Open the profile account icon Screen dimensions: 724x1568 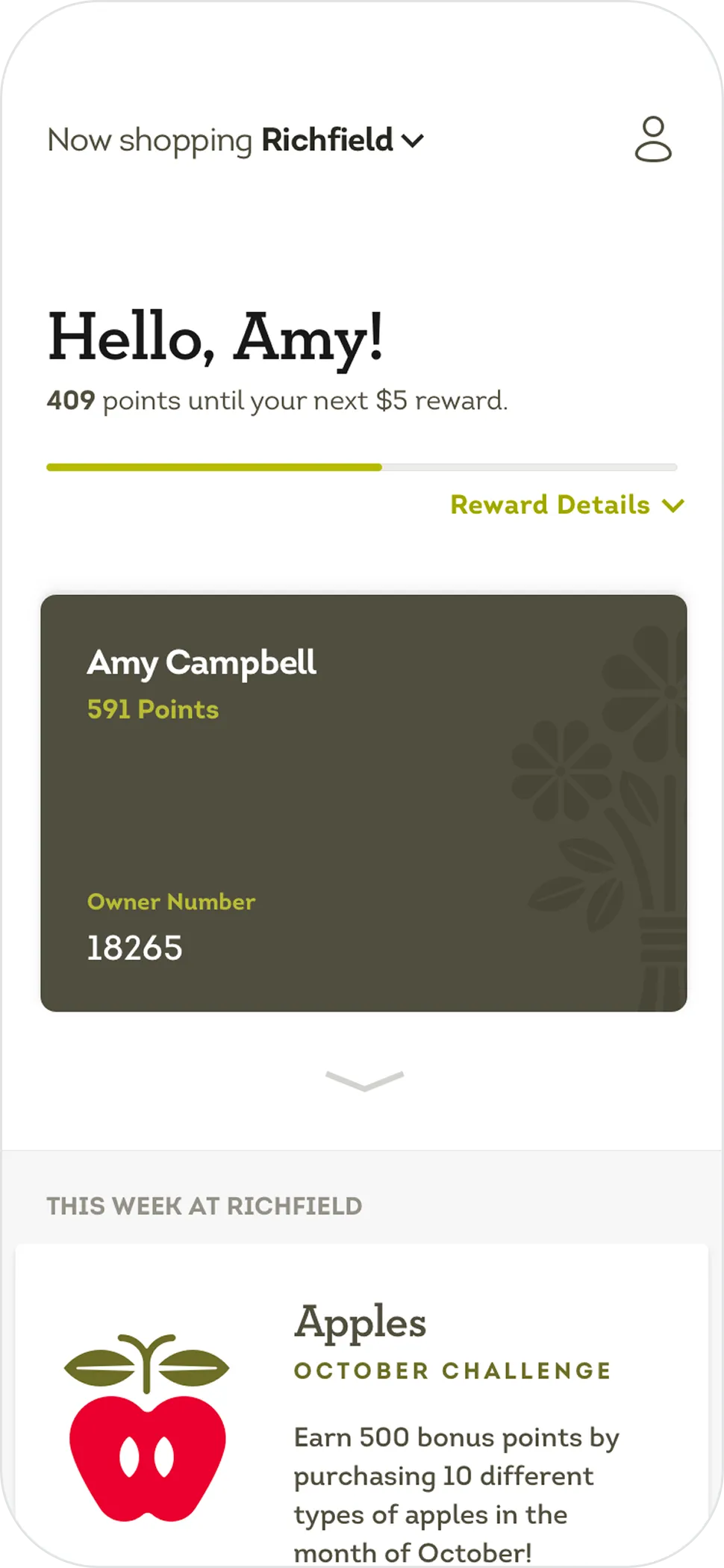[653, 139]
